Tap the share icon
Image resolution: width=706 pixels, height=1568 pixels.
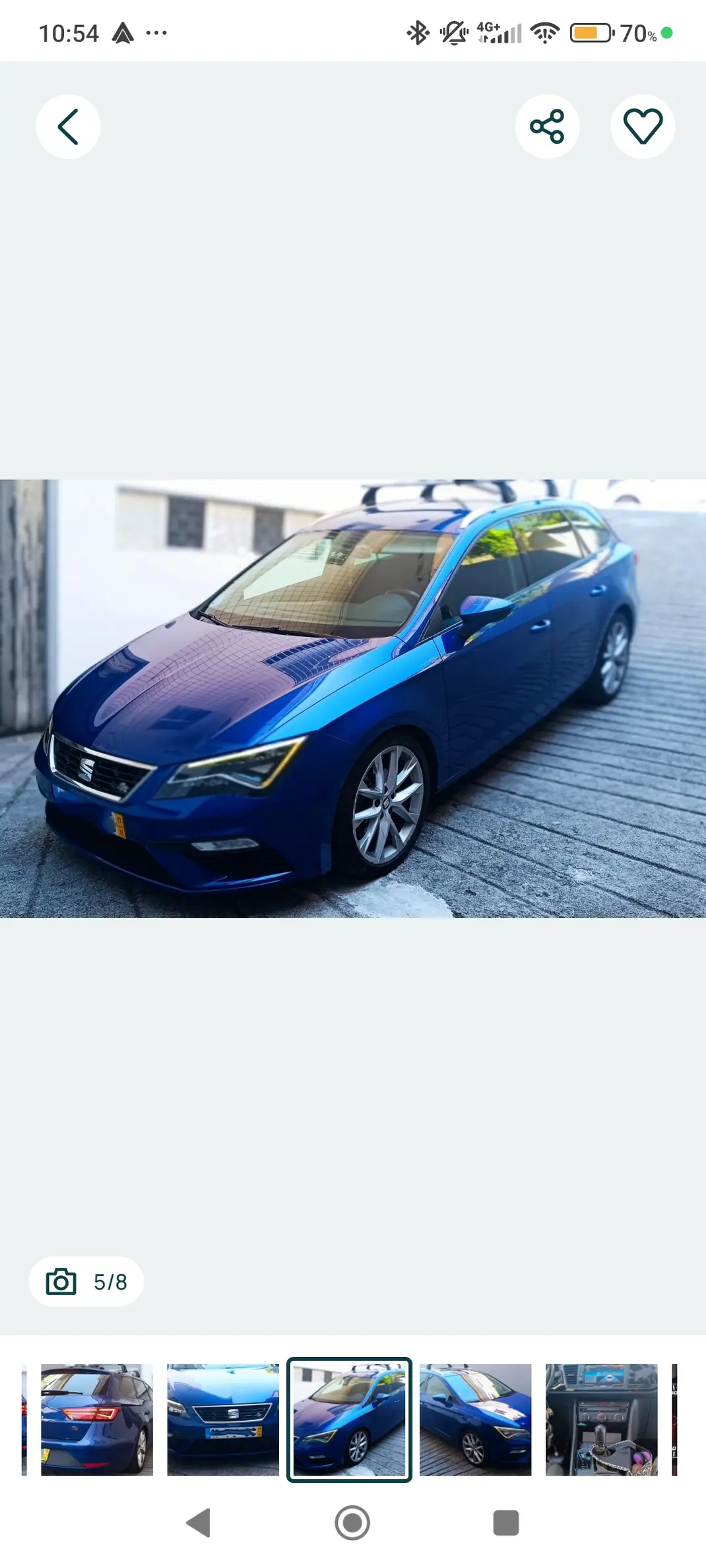[547, 126]
